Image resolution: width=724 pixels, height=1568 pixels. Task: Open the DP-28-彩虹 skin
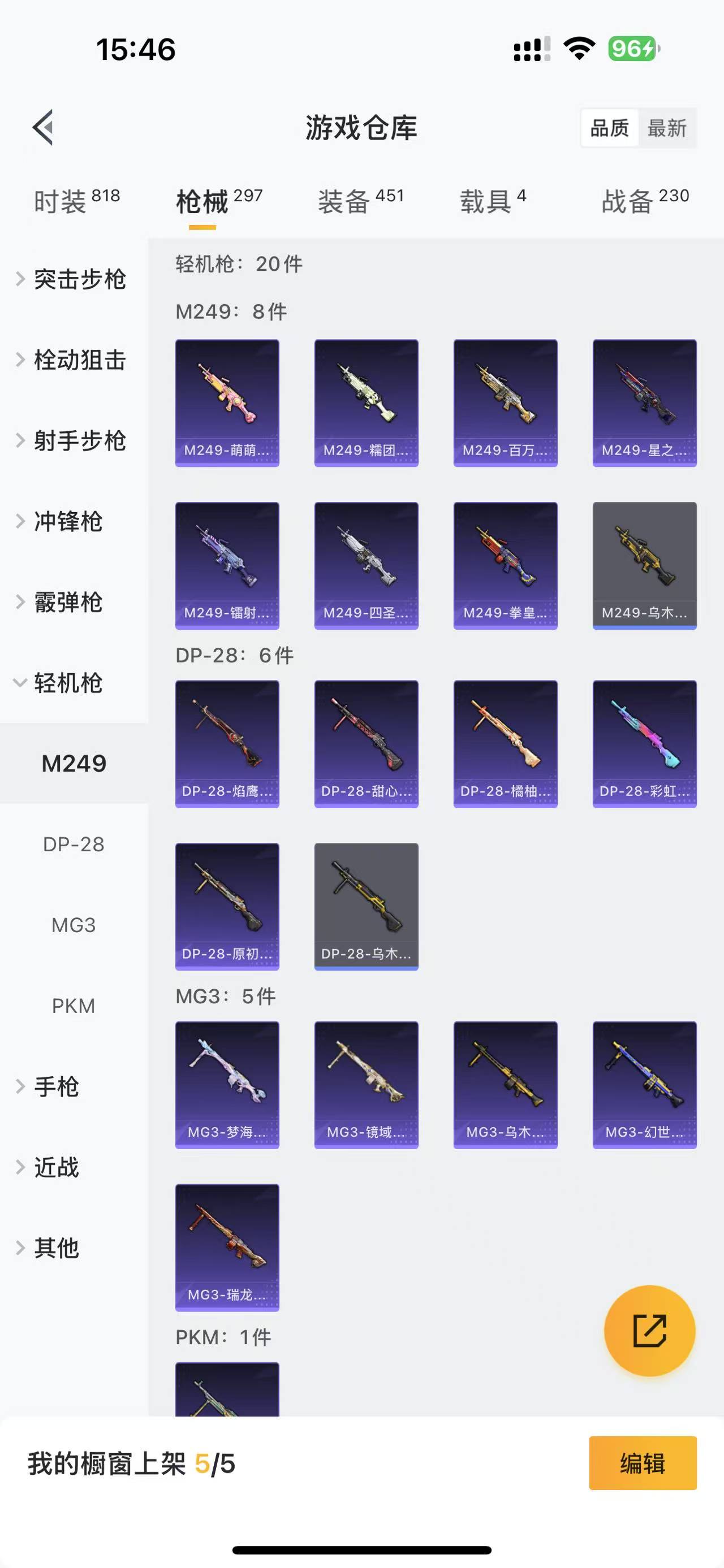point(645,744)
